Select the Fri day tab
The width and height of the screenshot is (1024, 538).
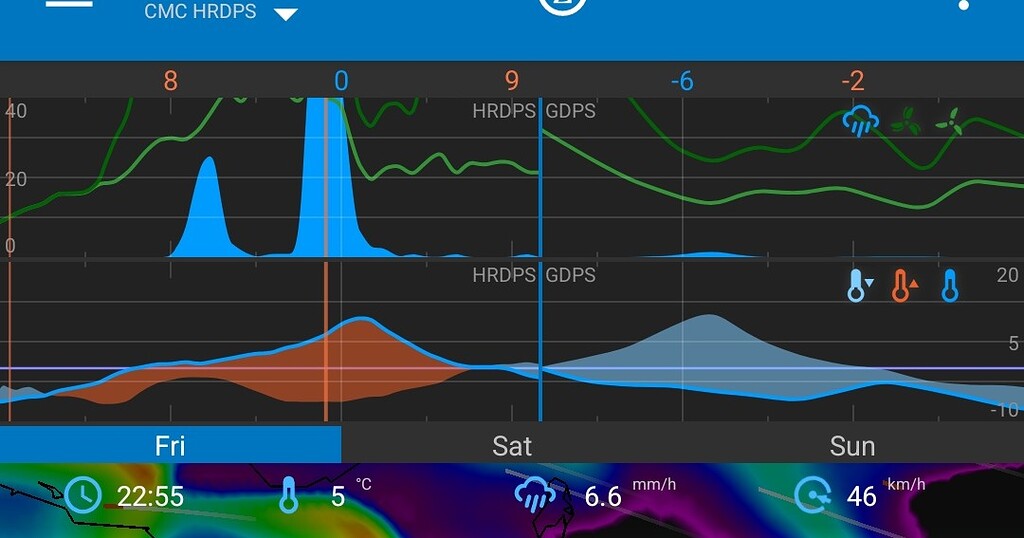(170, 445)
